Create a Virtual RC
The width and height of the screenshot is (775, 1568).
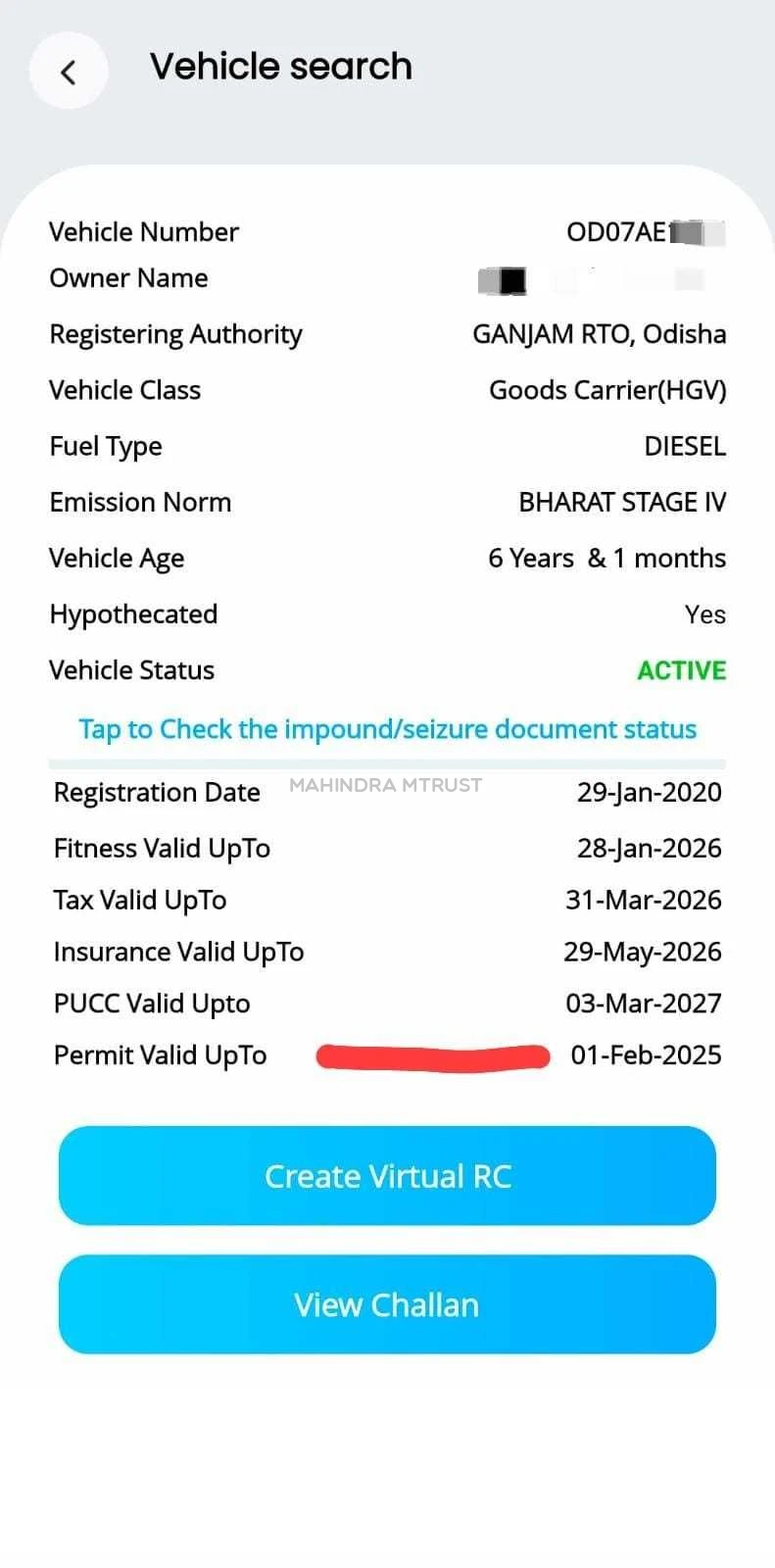(x=387, y=1175)
